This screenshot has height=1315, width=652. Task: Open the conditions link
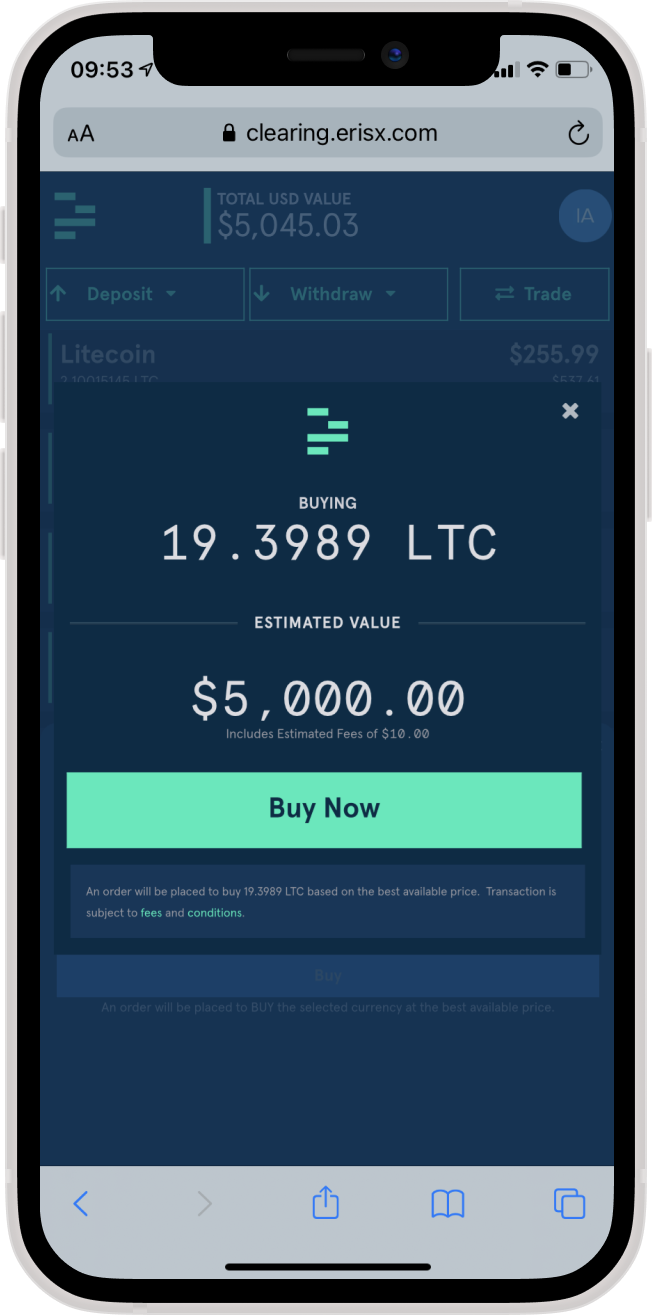214,913
